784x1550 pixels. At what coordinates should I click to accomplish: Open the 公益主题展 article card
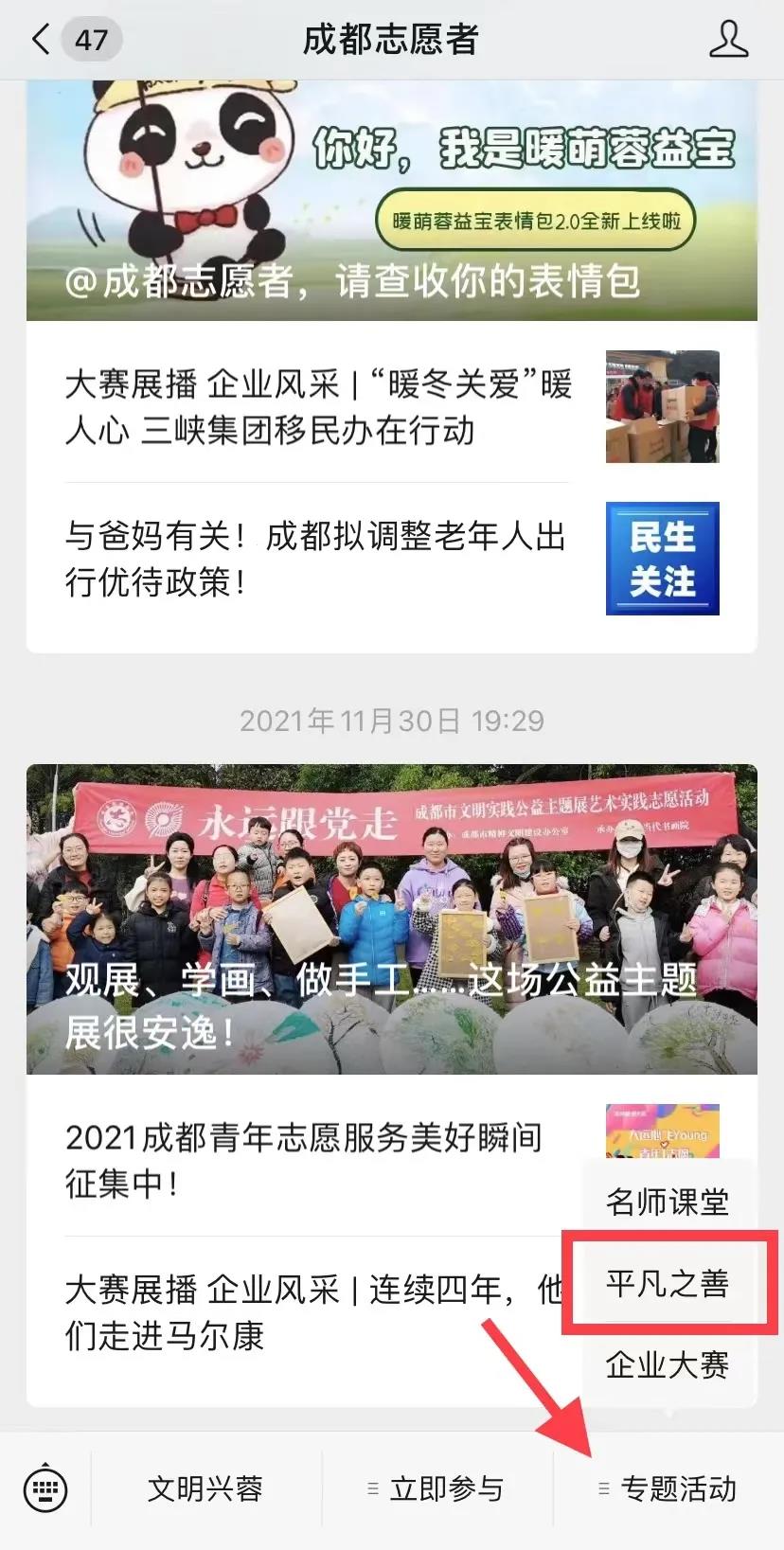coord(391,918)
